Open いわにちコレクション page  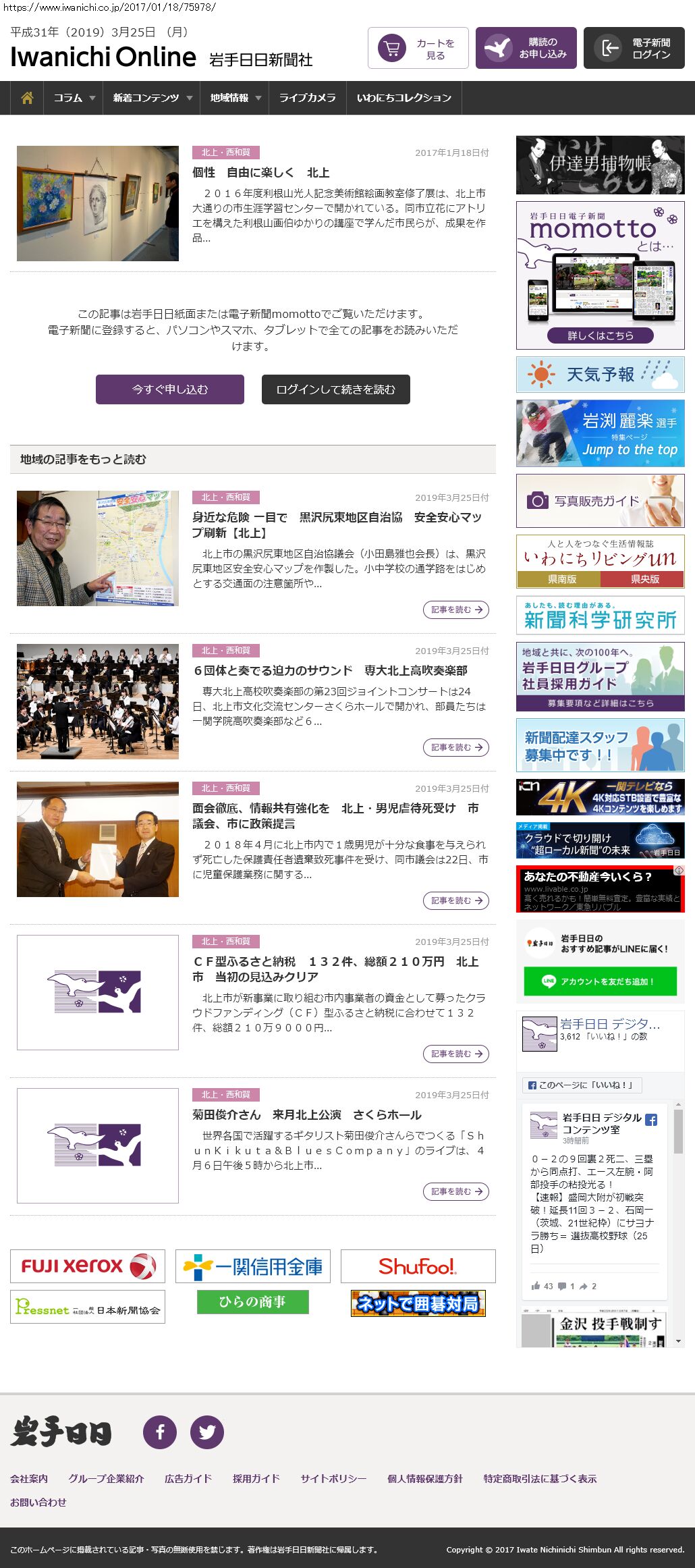404,98
